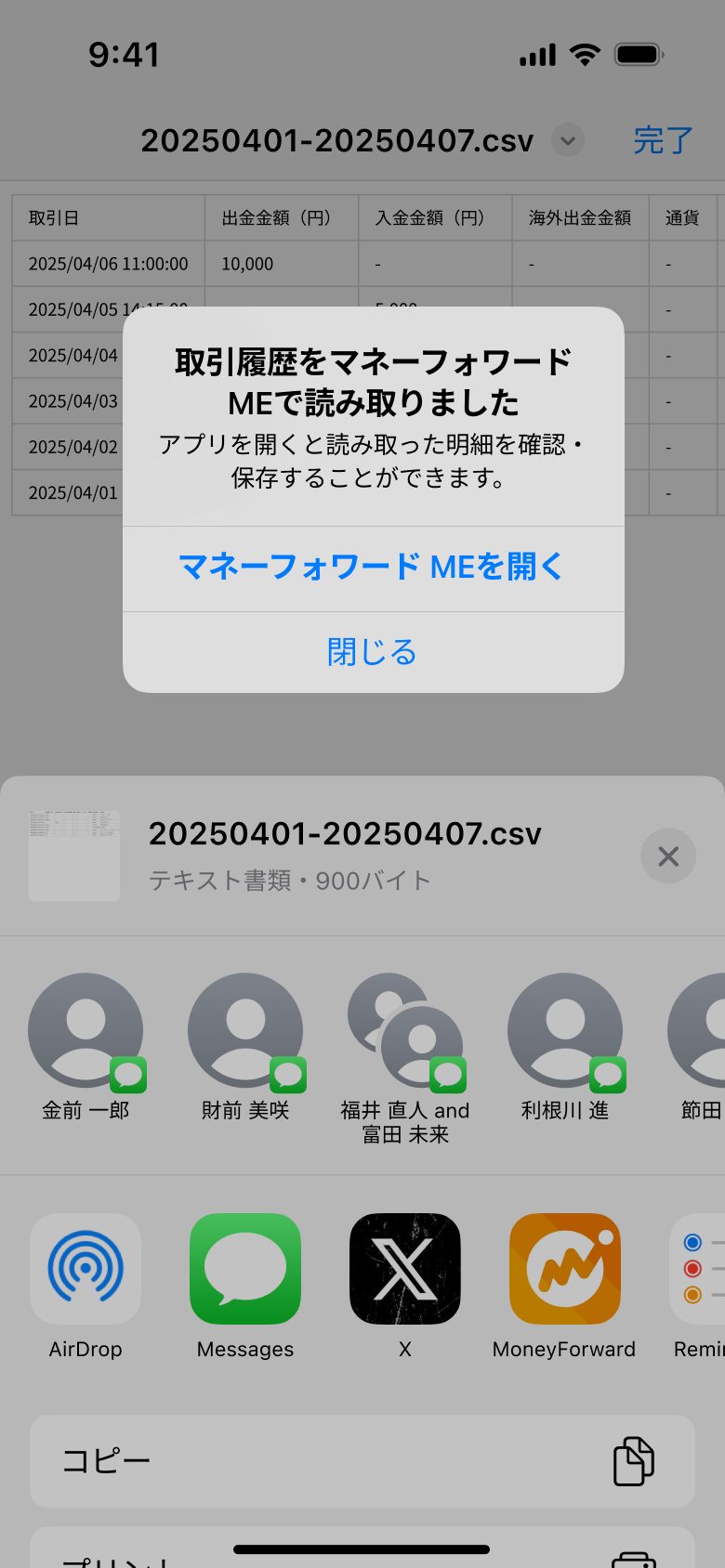
Task: Open マネーフォワード ME from the dialog
Action: (372, 567)
